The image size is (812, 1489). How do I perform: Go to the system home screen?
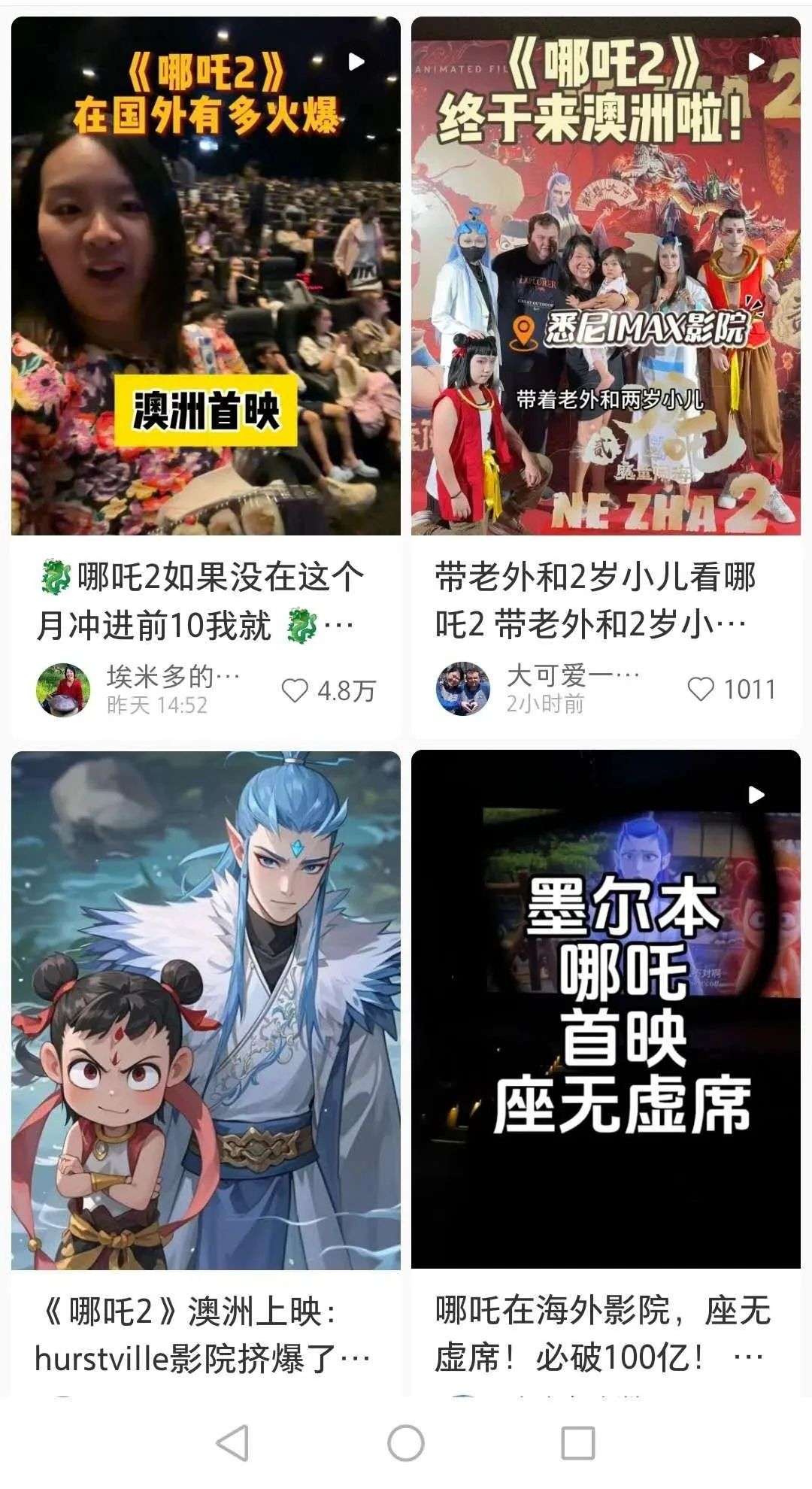pos(406,1443)
